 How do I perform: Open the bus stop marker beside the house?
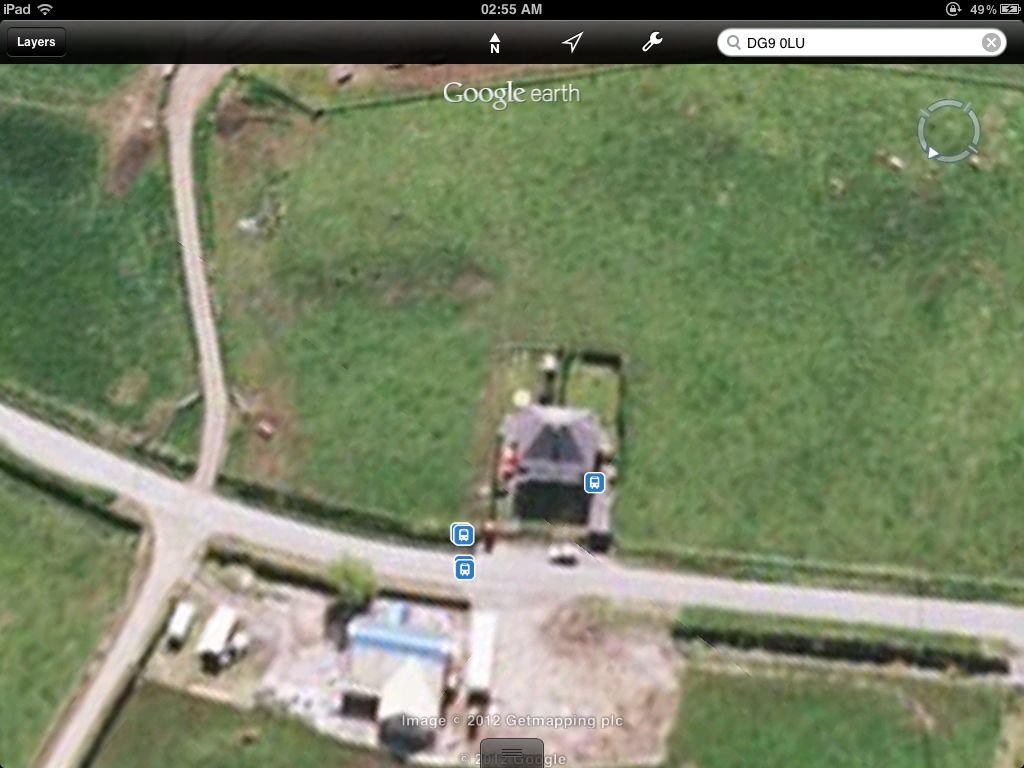click(x=594, y=483)
